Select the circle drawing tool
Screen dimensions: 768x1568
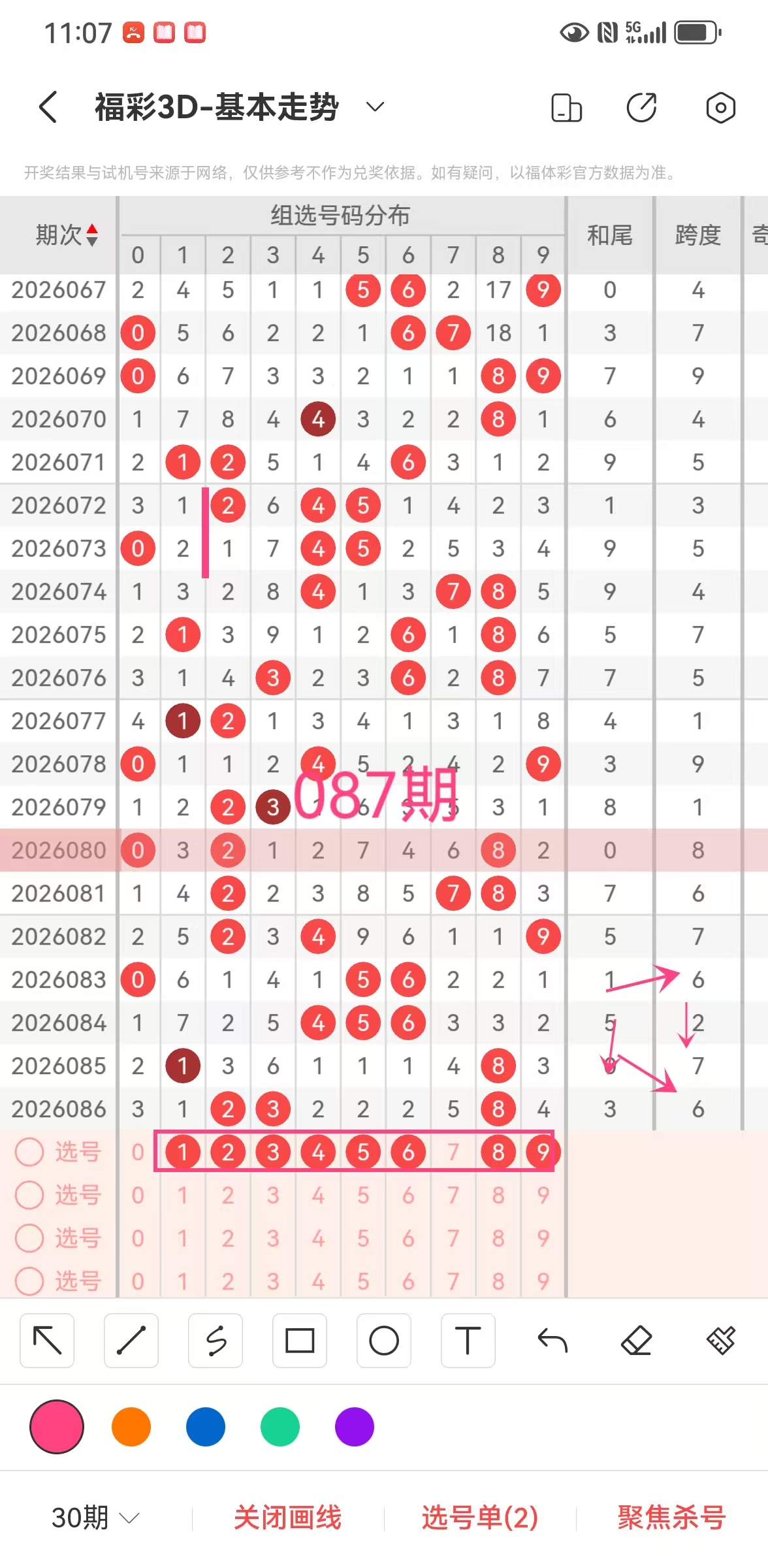[384, 1341]
